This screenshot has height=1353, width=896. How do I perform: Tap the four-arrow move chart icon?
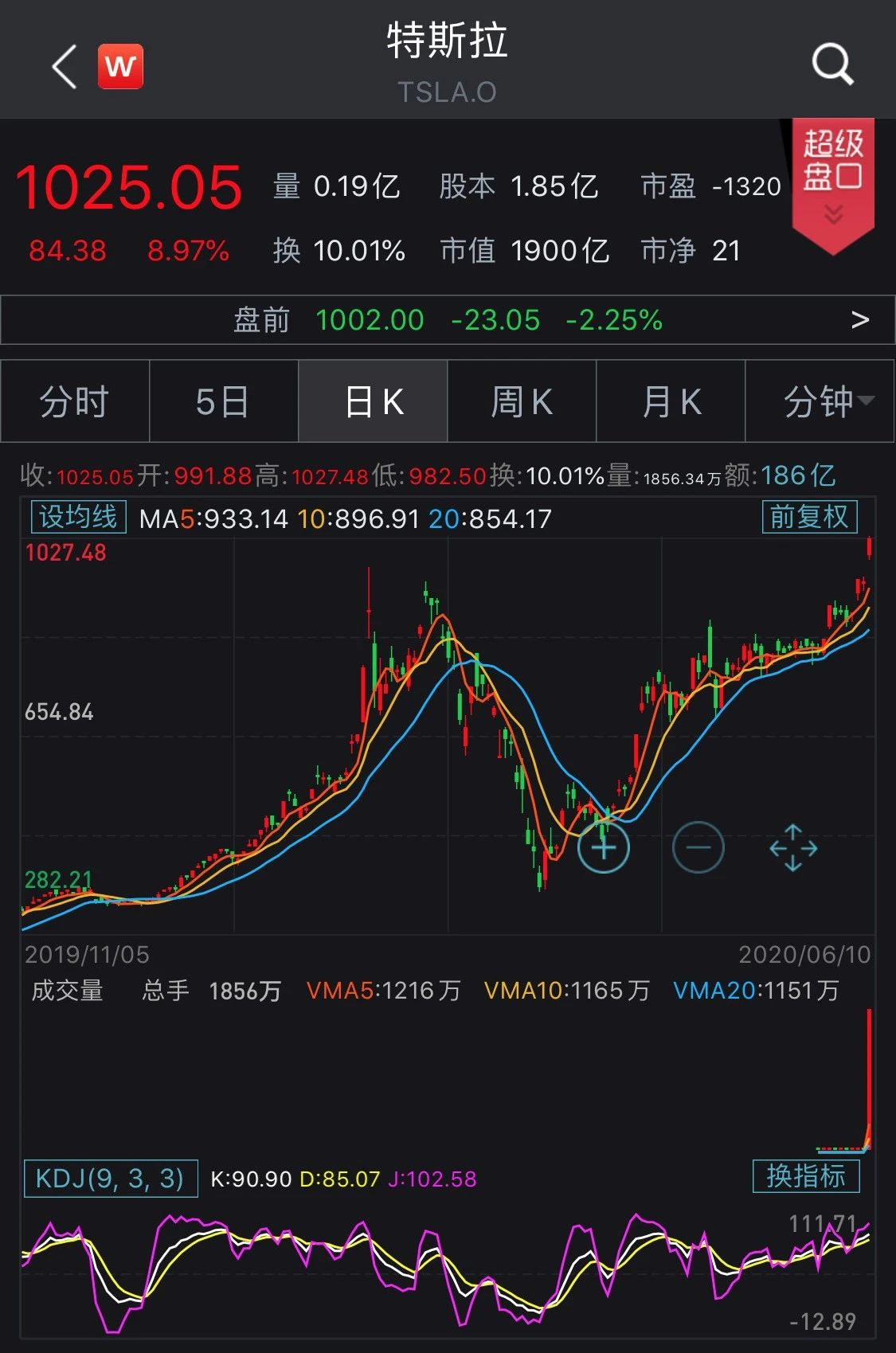tap(793, 848)
